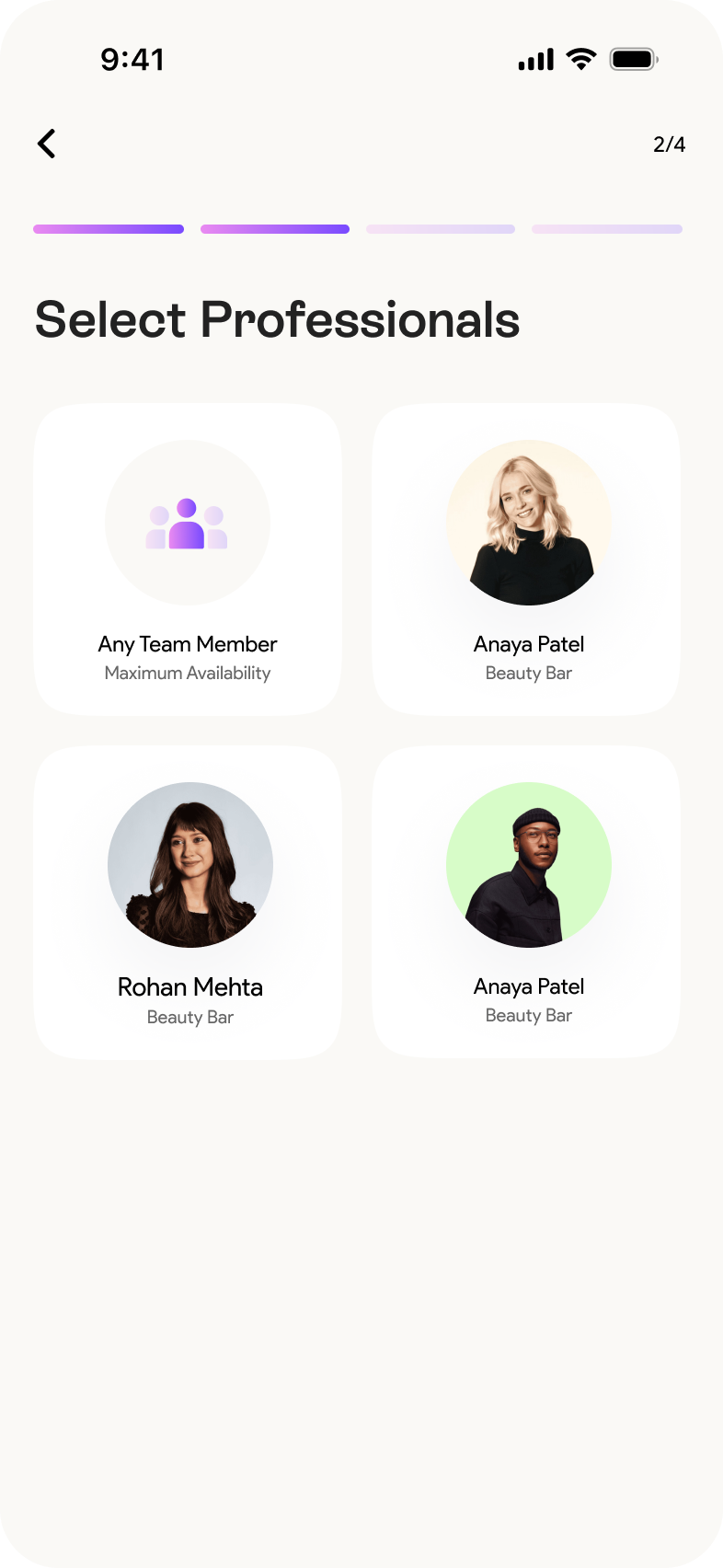Image resolution: width=723 pixels, height=1568 pixels.
Task: Choose Anaya Patel with blonde hair
Action: (526, 559)
